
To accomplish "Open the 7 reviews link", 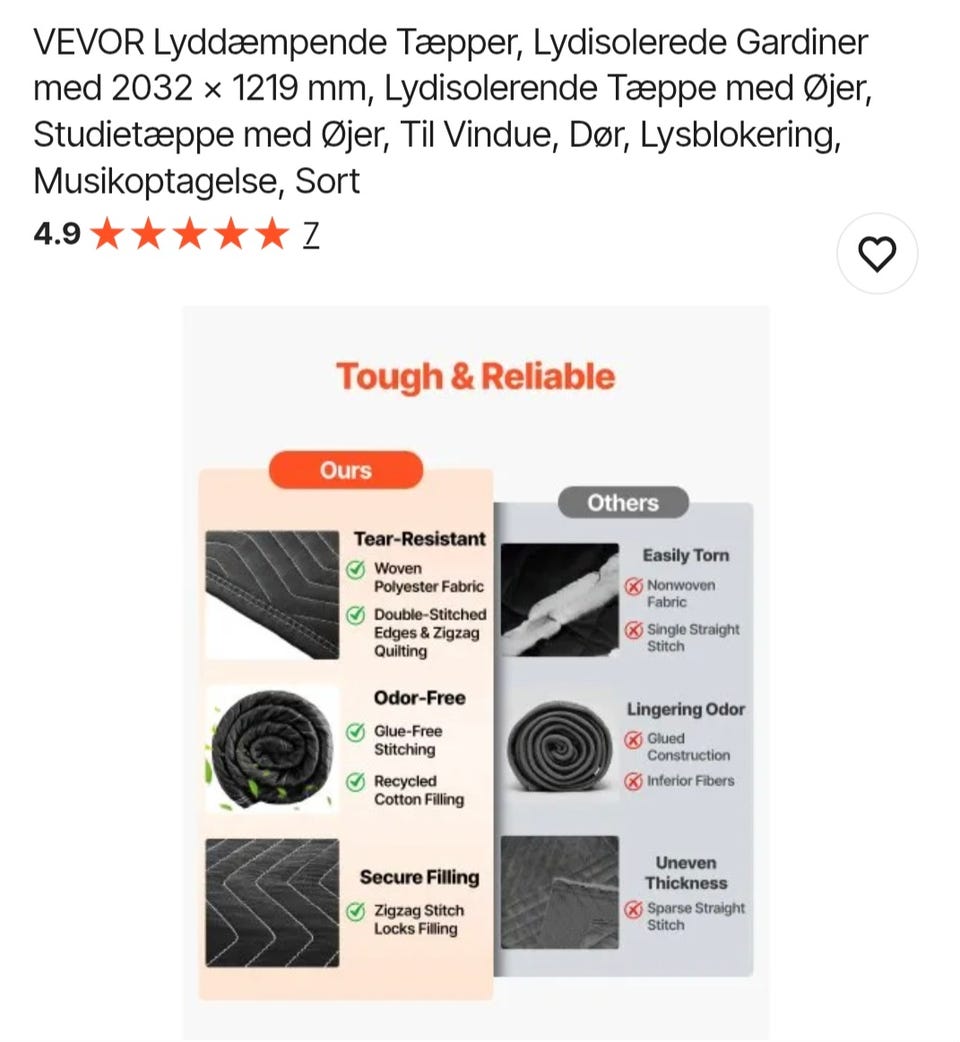I will [311, 236].
